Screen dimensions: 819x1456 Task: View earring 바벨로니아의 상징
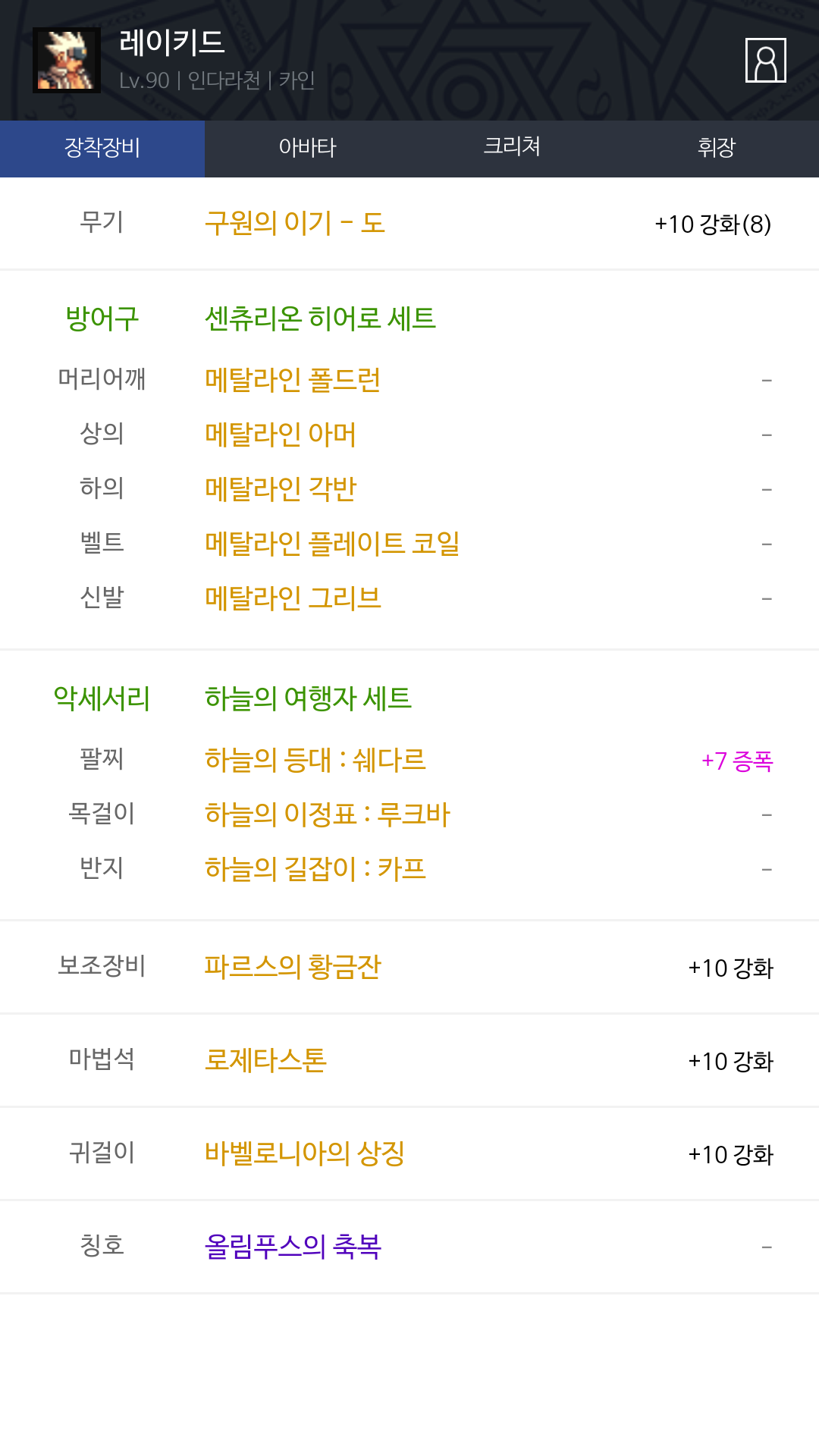(304, 1153)
